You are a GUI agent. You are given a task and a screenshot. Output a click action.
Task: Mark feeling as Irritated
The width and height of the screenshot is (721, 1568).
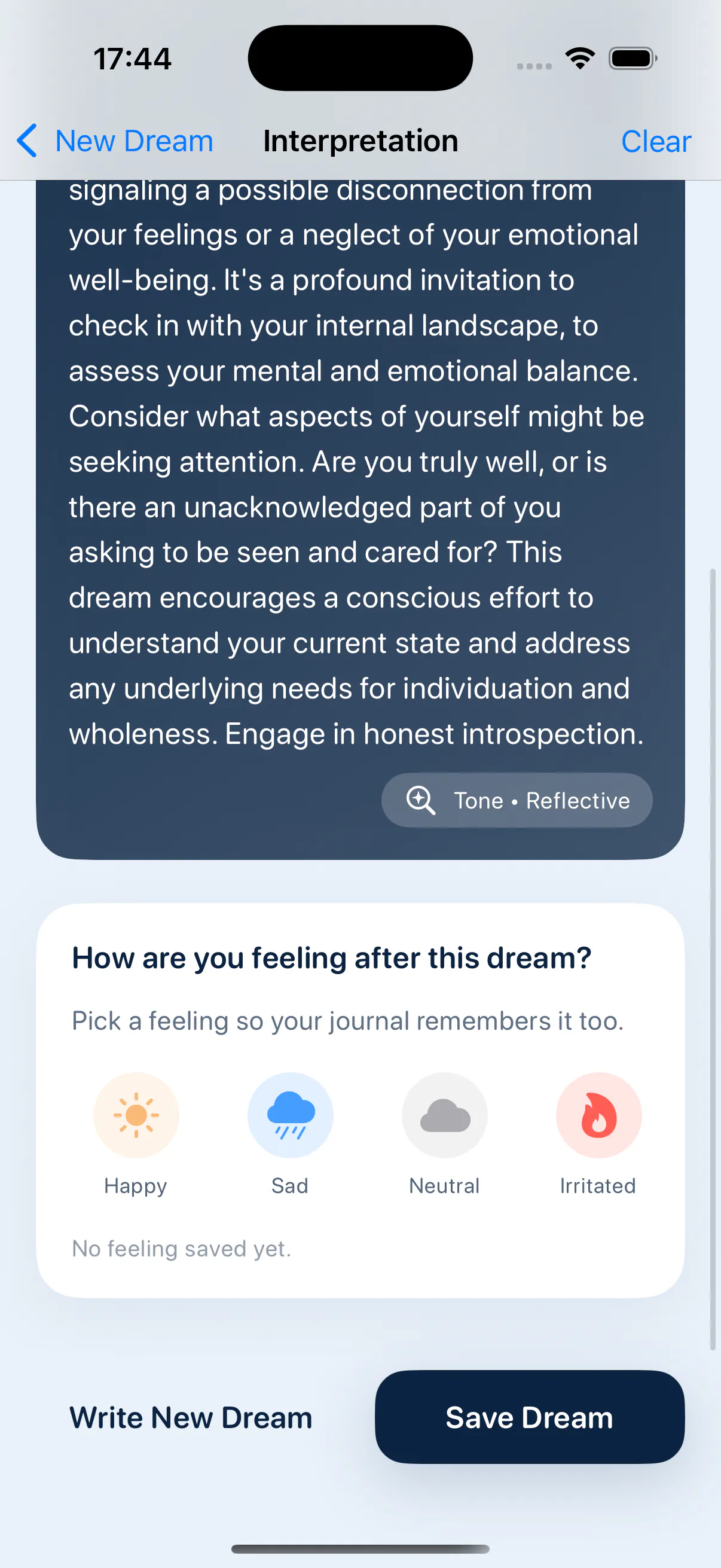pyautogui.click(x=598, y=1133)
